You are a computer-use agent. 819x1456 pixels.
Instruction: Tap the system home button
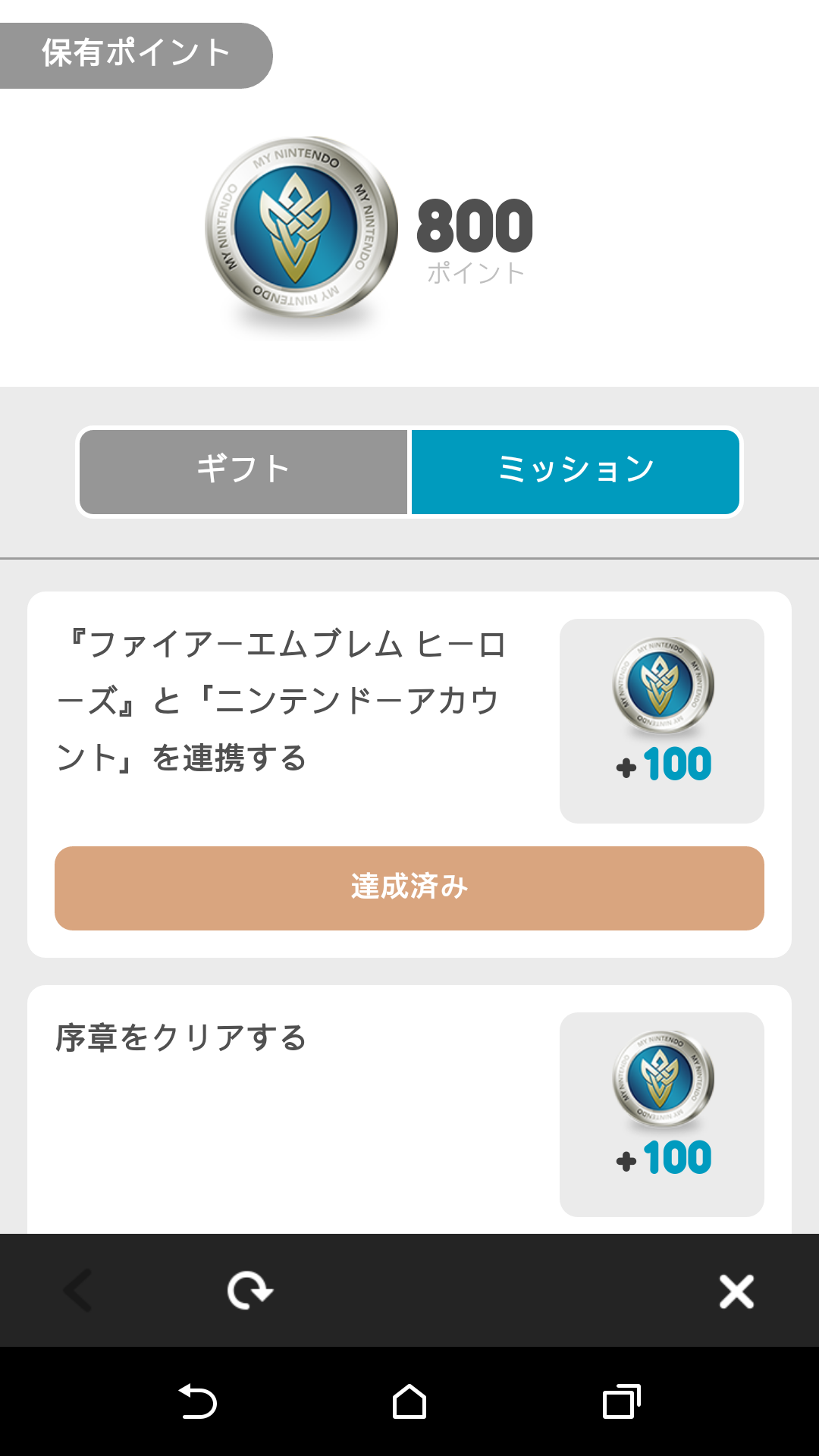click(409, 1401)
